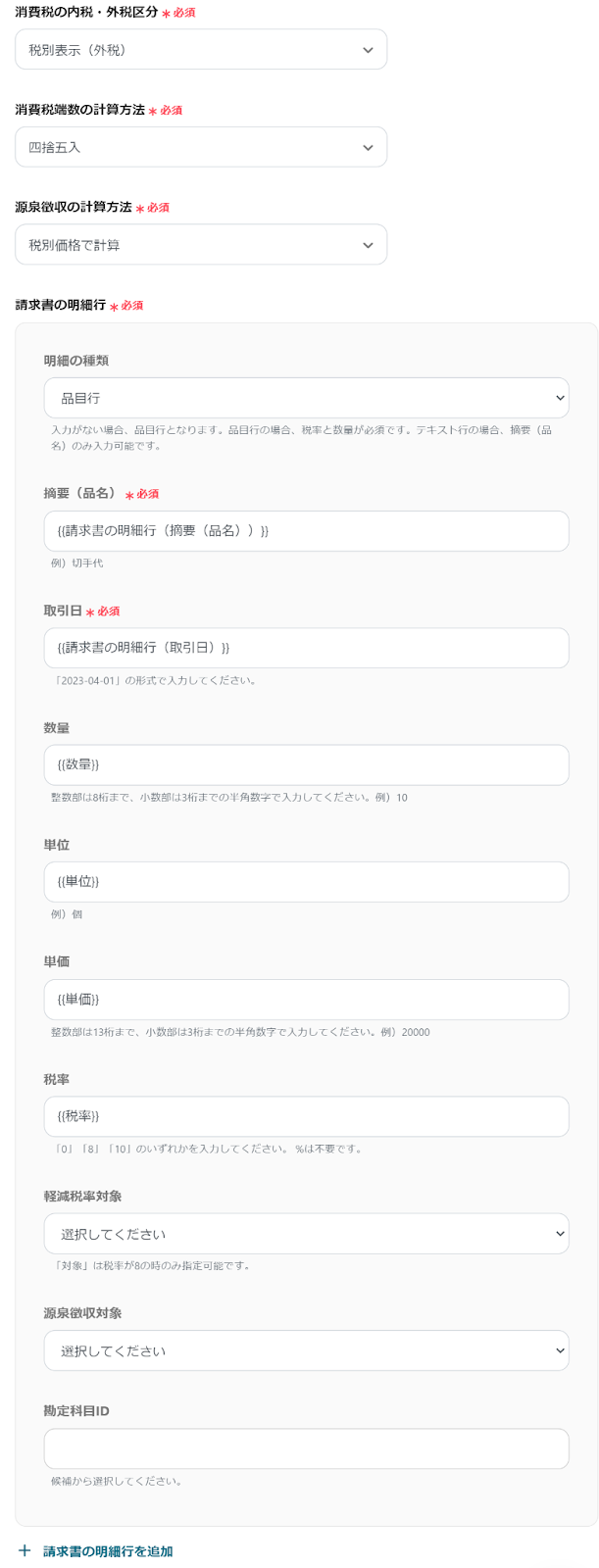Image resolution: width=599 pixels, height=1568 pixels.
Task: Tap the 勘定科目ID input field
Action: click(x=306, y=1448)
